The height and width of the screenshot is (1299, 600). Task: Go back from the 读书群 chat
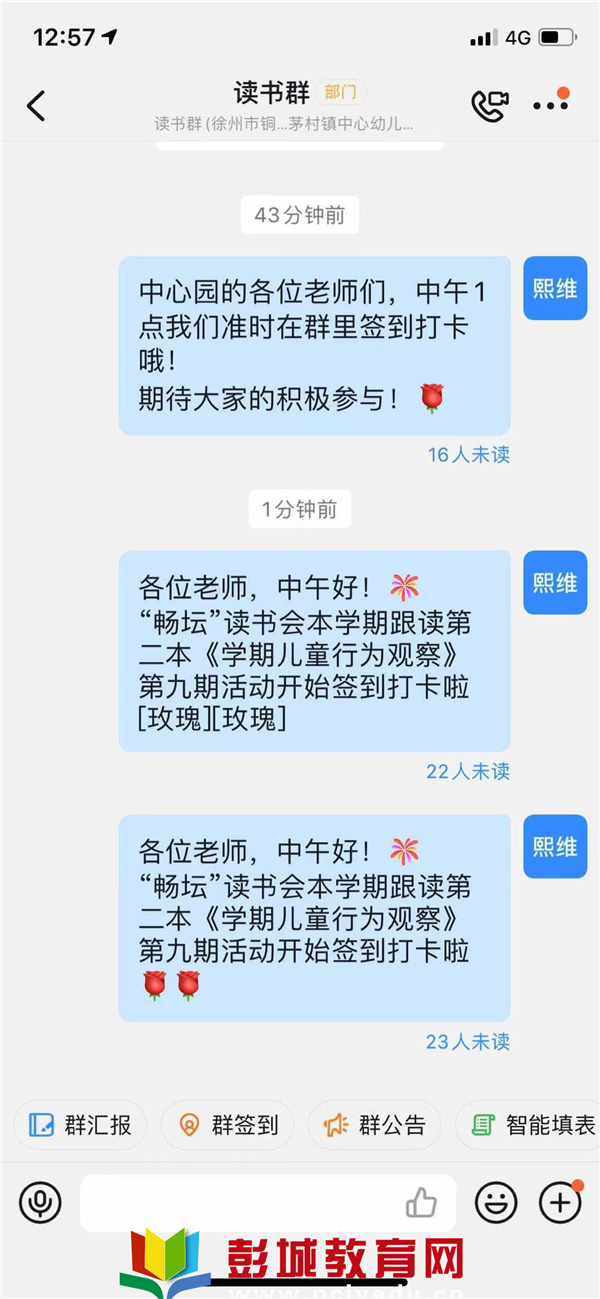click(x=36, y=105)
